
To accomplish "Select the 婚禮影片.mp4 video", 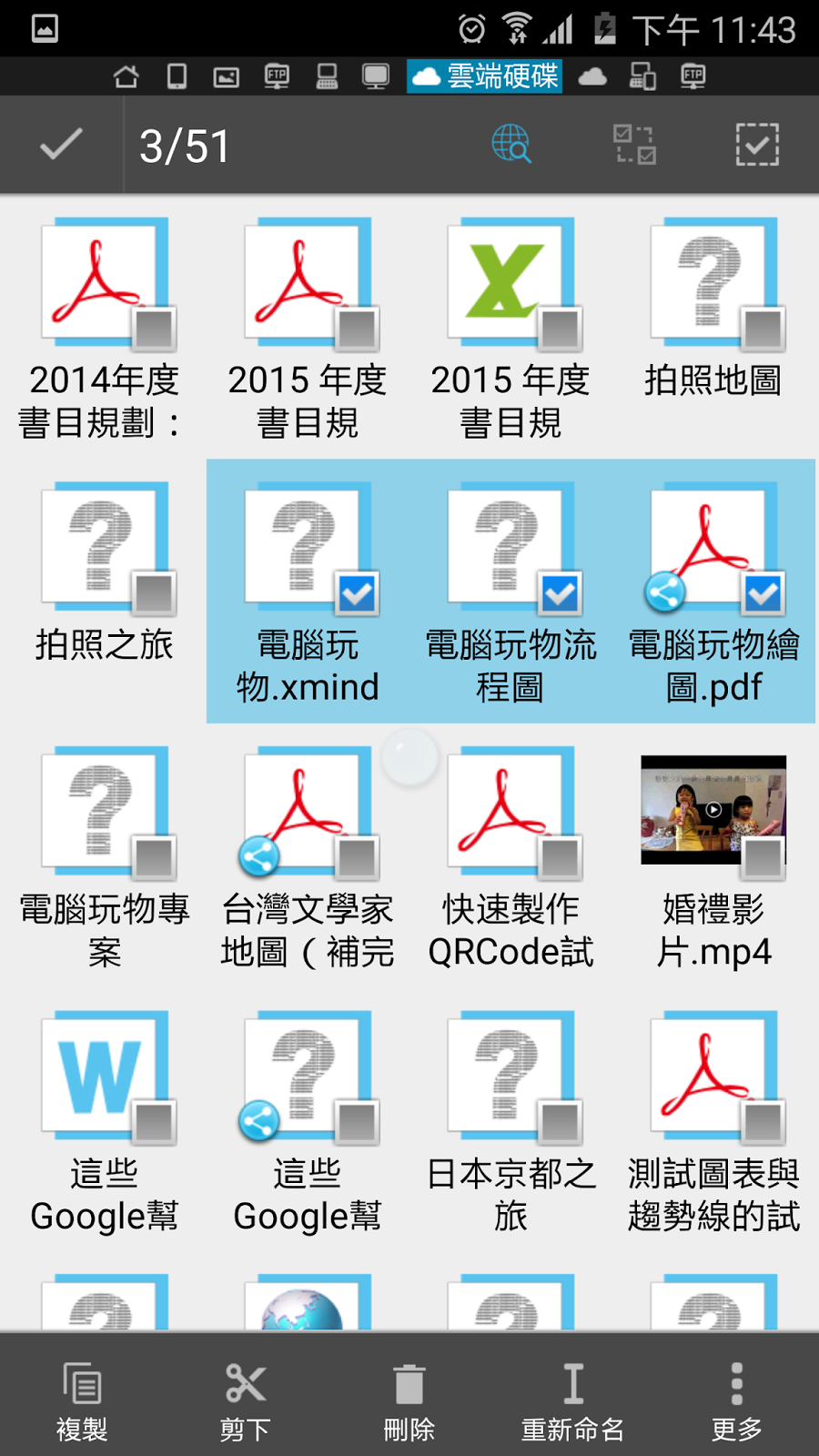I will click(713, 855).
